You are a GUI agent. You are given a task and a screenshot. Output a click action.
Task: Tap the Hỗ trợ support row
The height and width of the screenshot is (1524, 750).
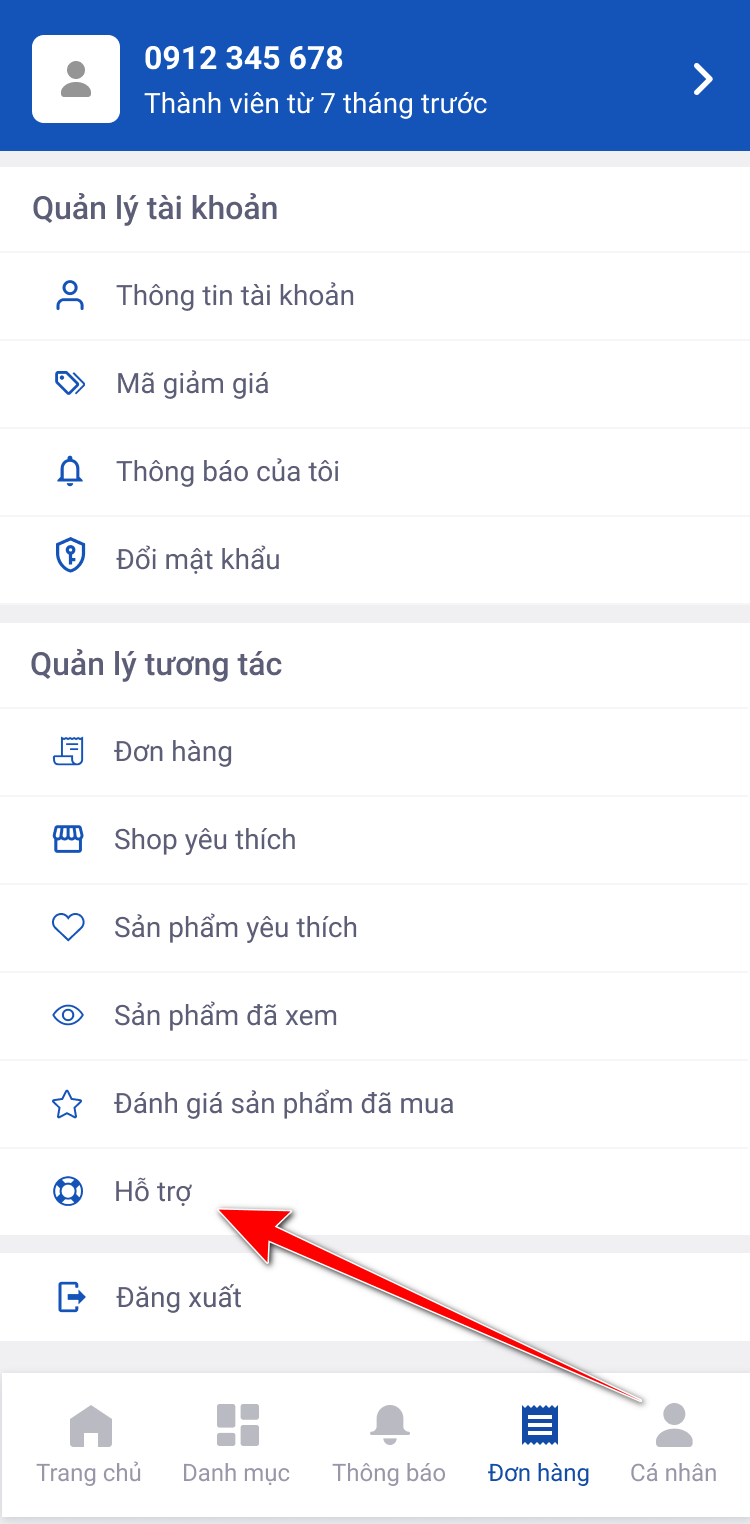pyautogui.click(x=375, y=1192)
